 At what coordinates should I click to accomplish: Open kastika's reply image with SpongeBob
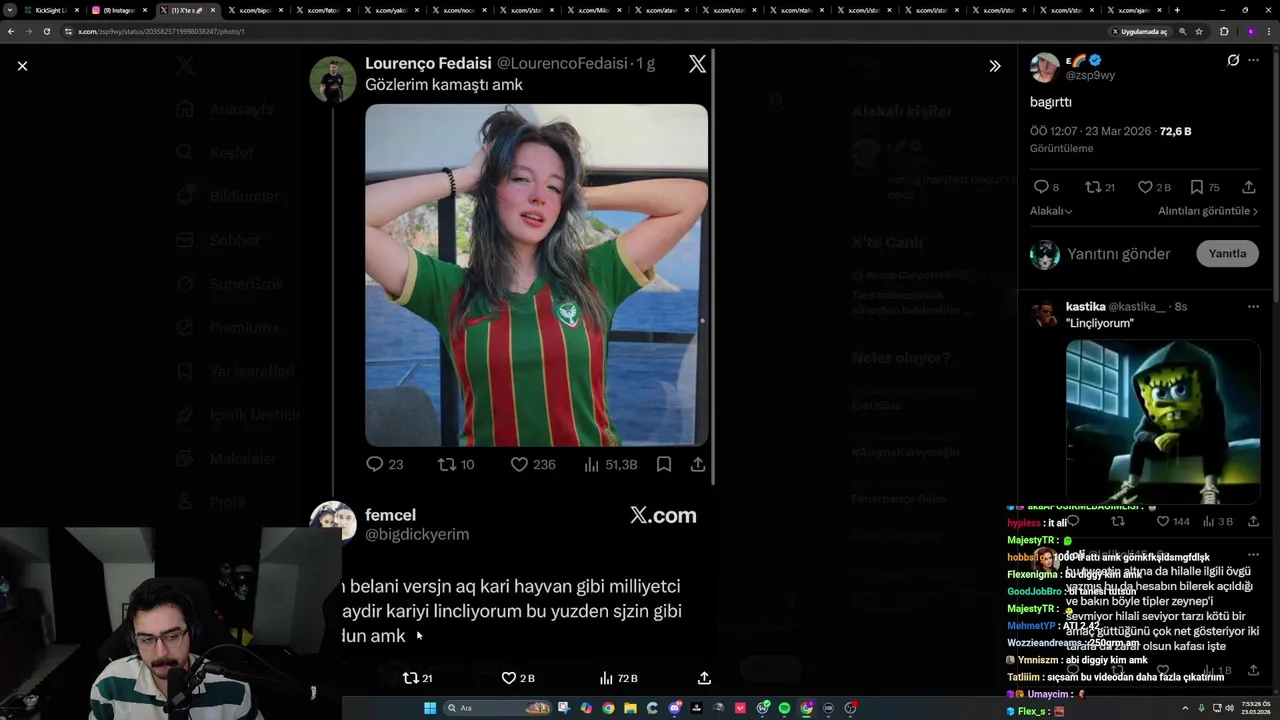pos(1162,421)
